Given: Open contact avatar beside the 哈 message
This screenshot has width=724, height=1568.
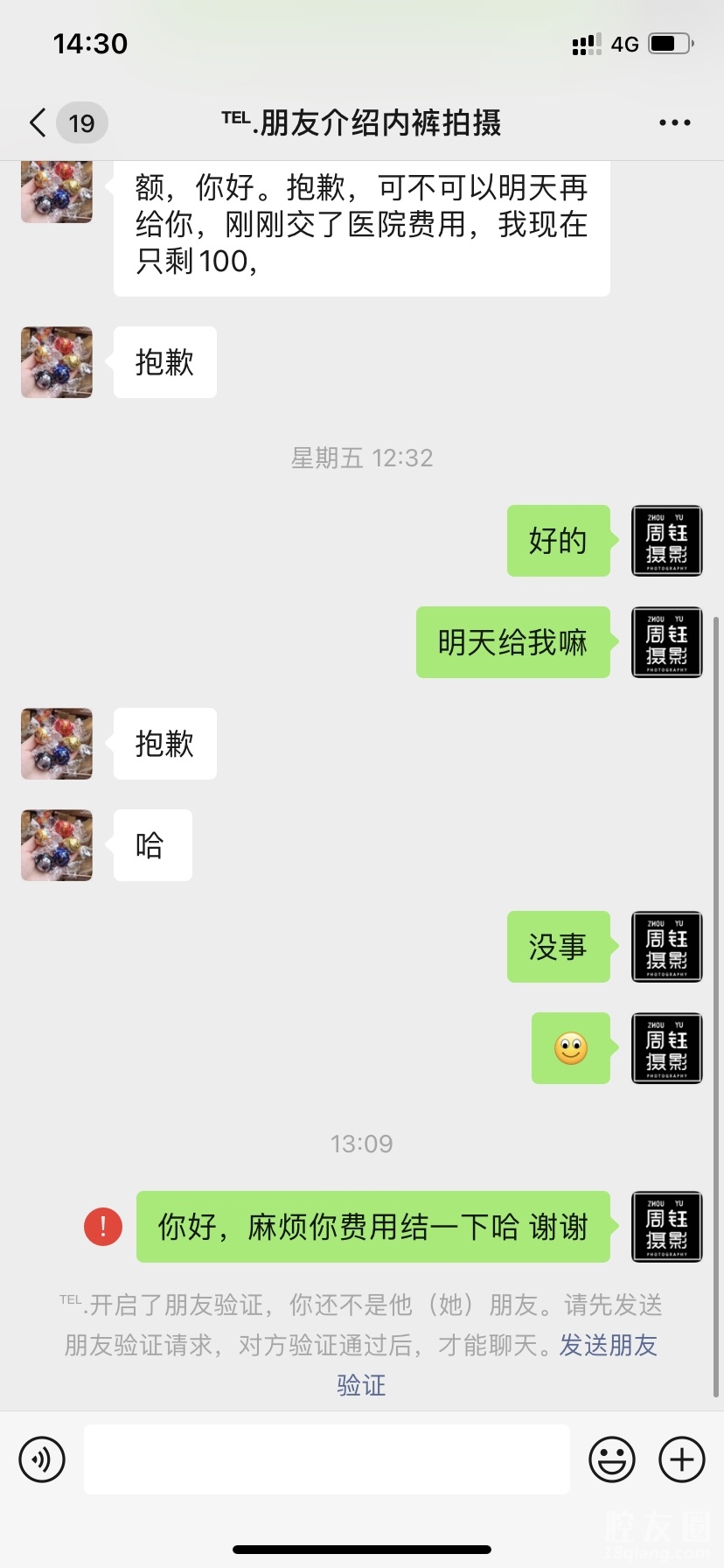Looking at the screenshot, I should [x=57, y=844].
